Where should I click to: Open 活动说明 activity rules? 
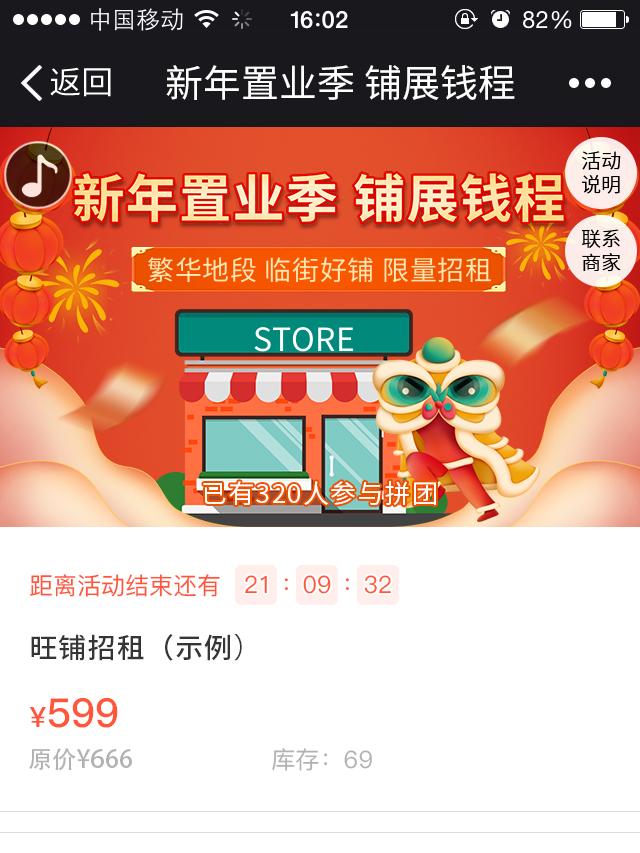(601, 173)
